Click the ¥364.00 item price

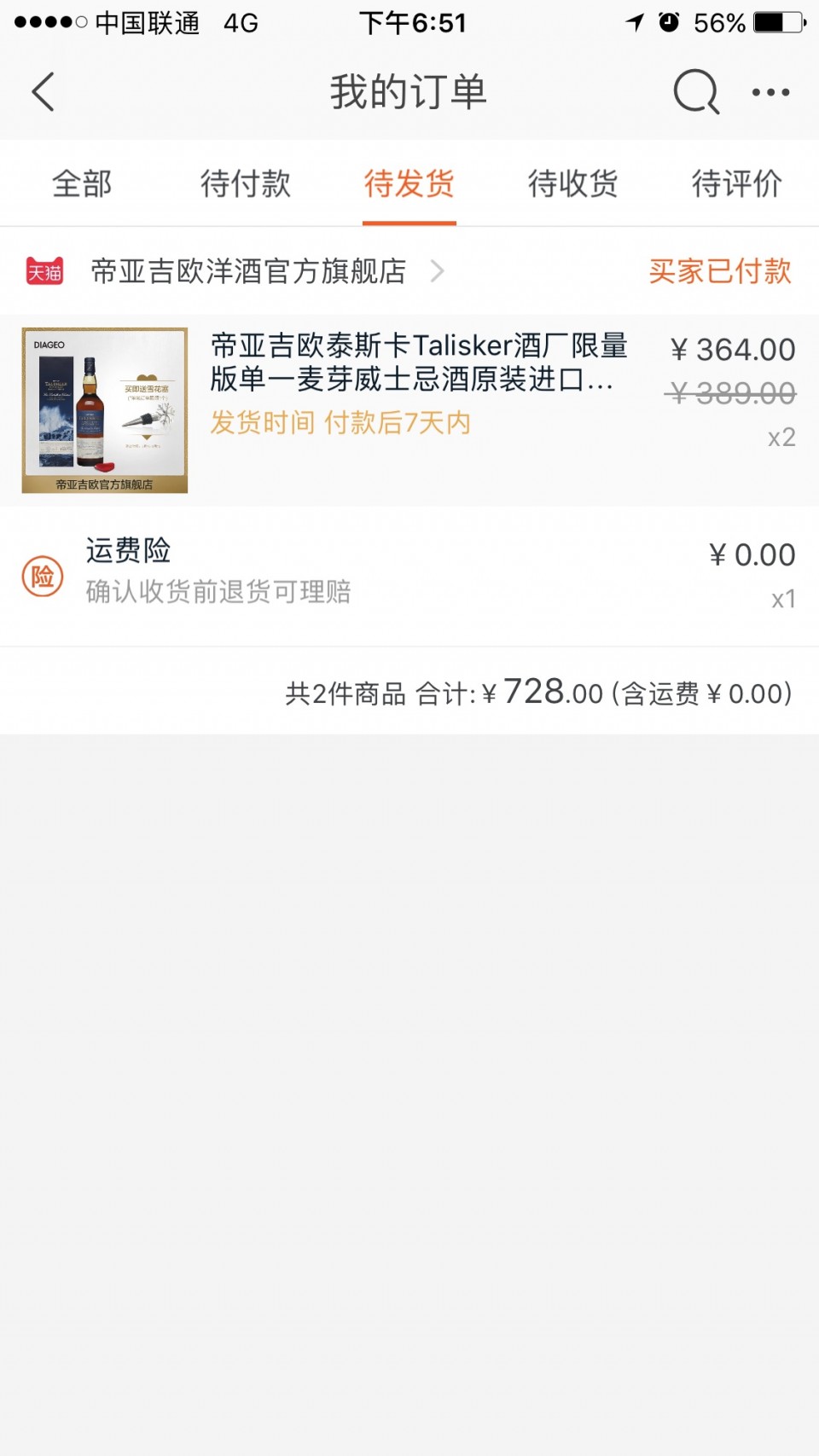coord(732,348)
